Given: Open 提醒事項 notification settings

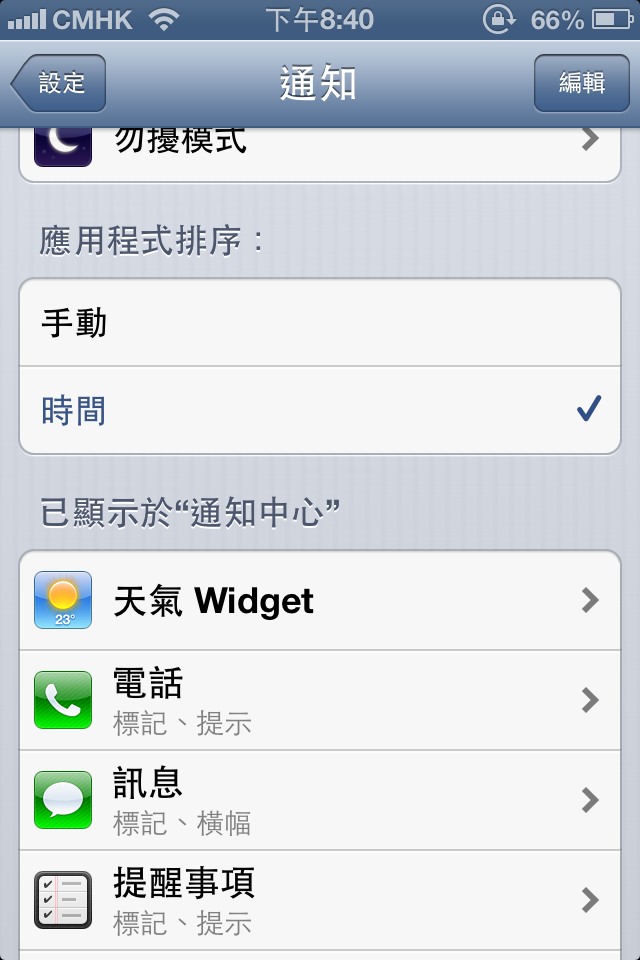Looking at the screenshot, I should 320,900.
